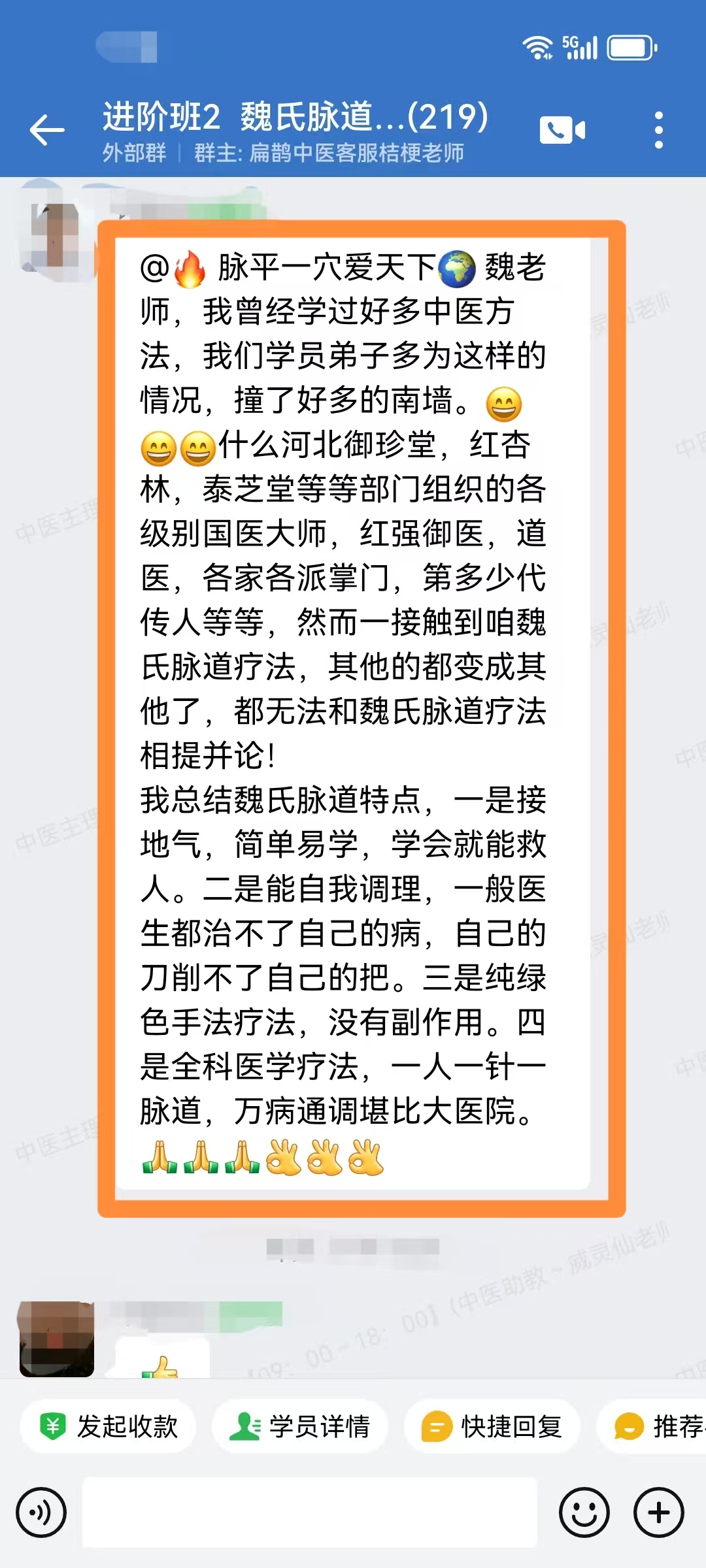Open 快捷回复 quick replies
Screen dimensions: 706x1568
[492, 1426]
